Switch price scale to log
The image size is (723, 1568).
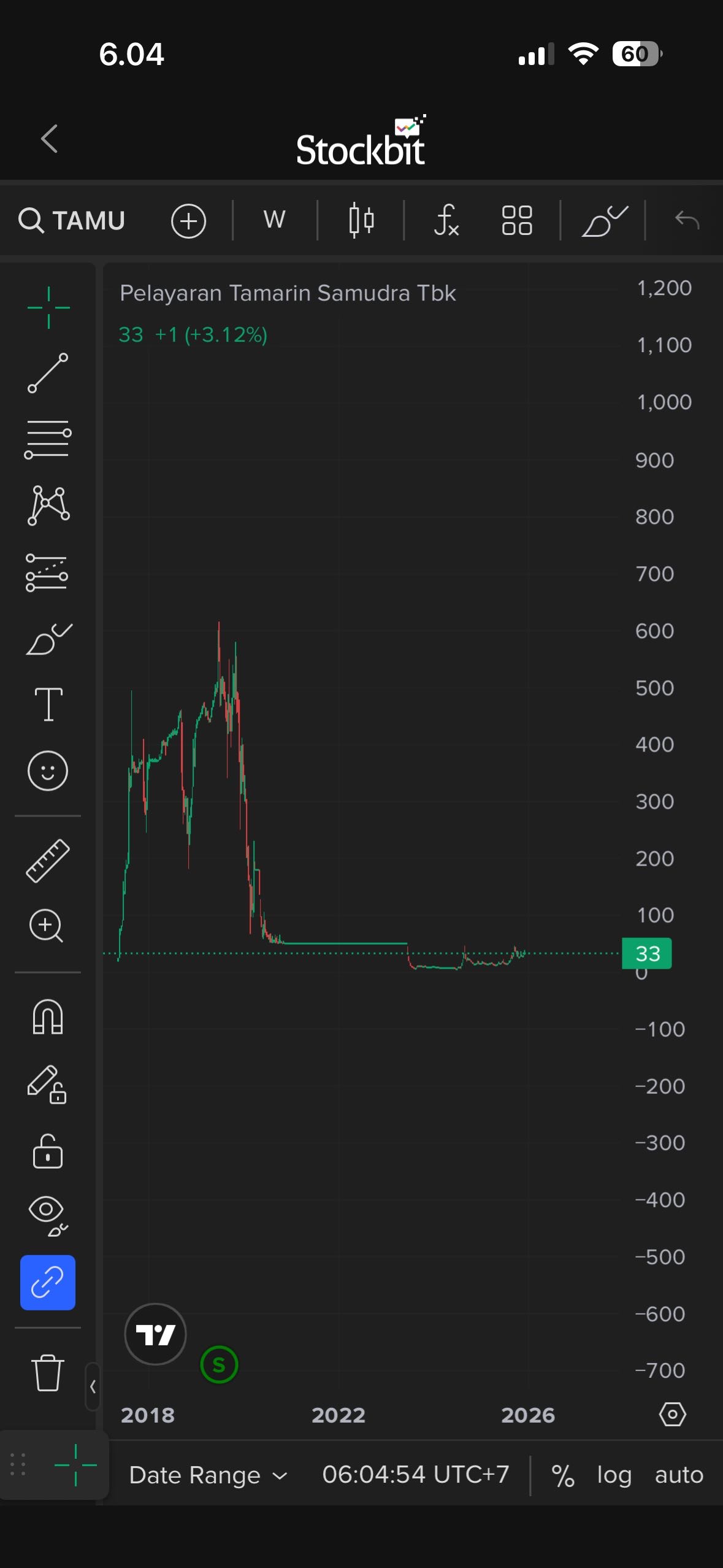coord(614,1475)
